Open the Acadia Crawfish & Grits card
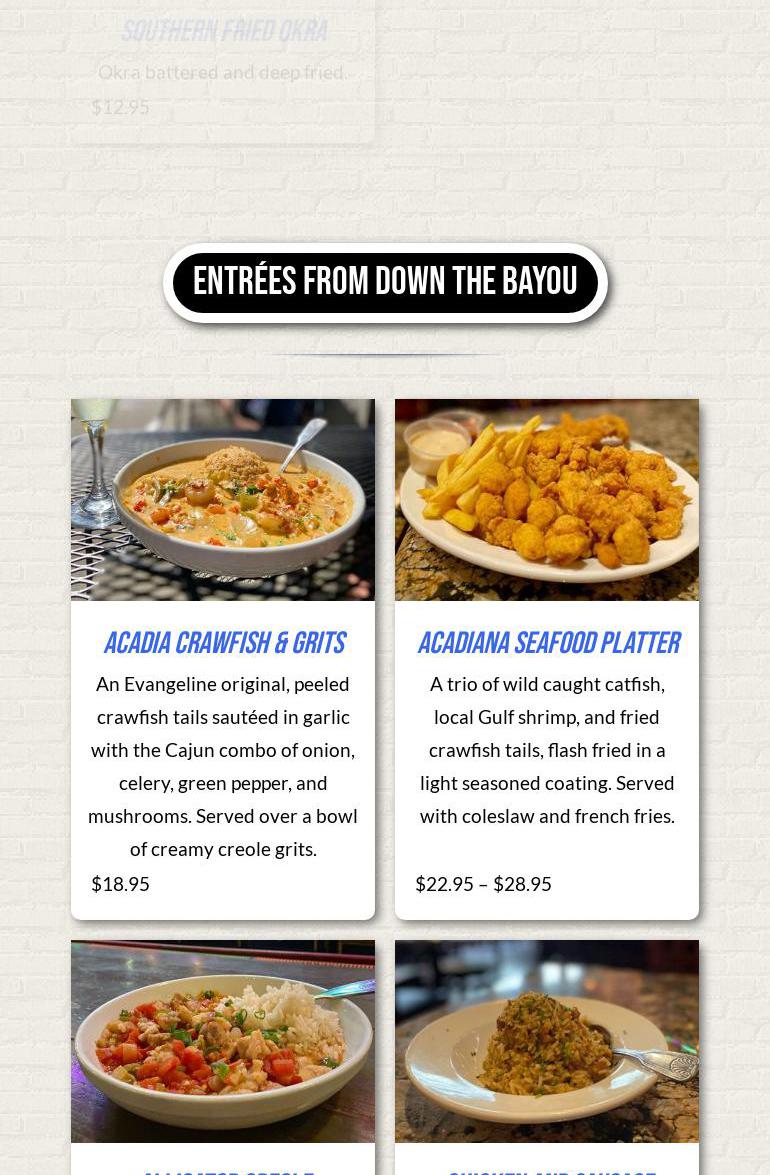This screenshot has height=1175, width=770. point(223,643)
